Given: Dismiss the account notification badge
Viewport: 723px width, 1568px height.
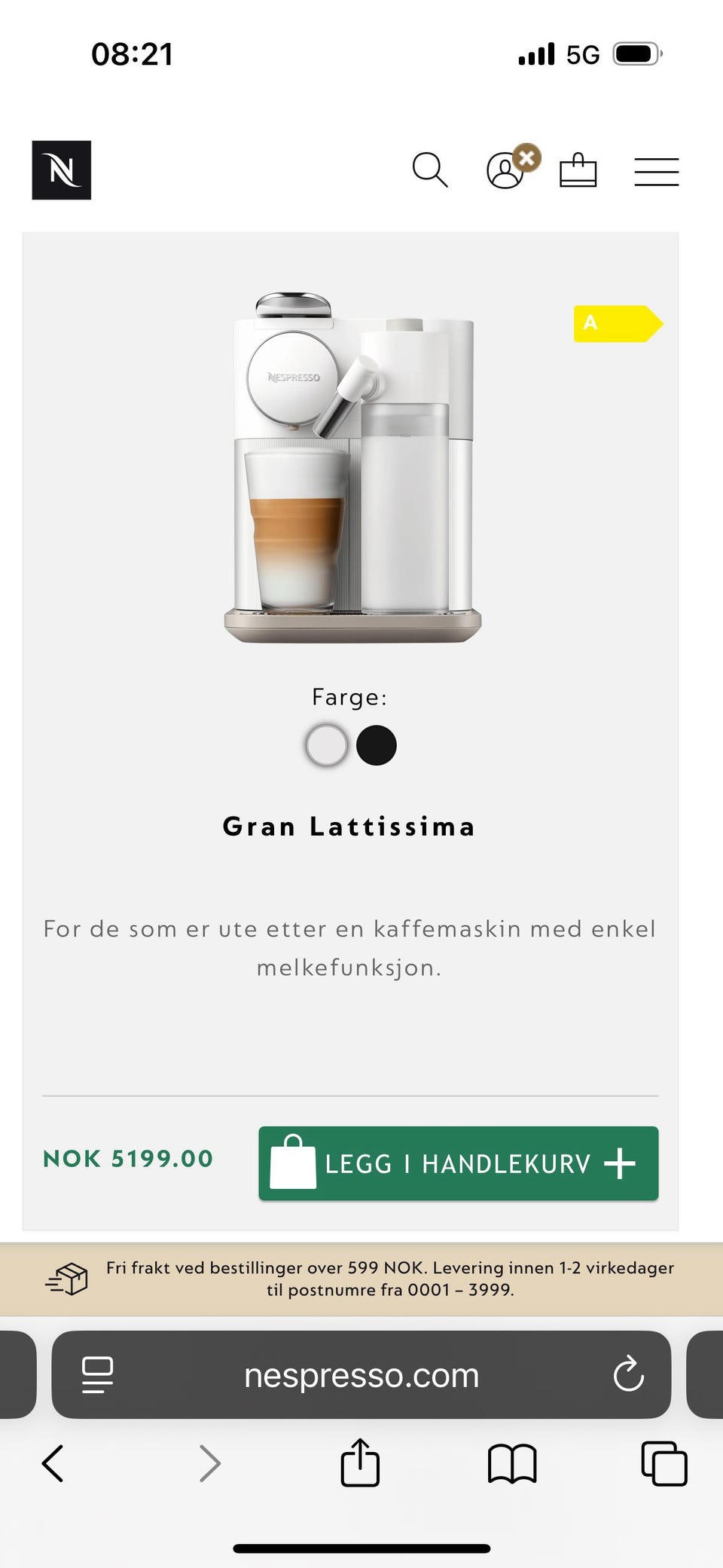Looking at the screenshot, I should click(527, 157).
